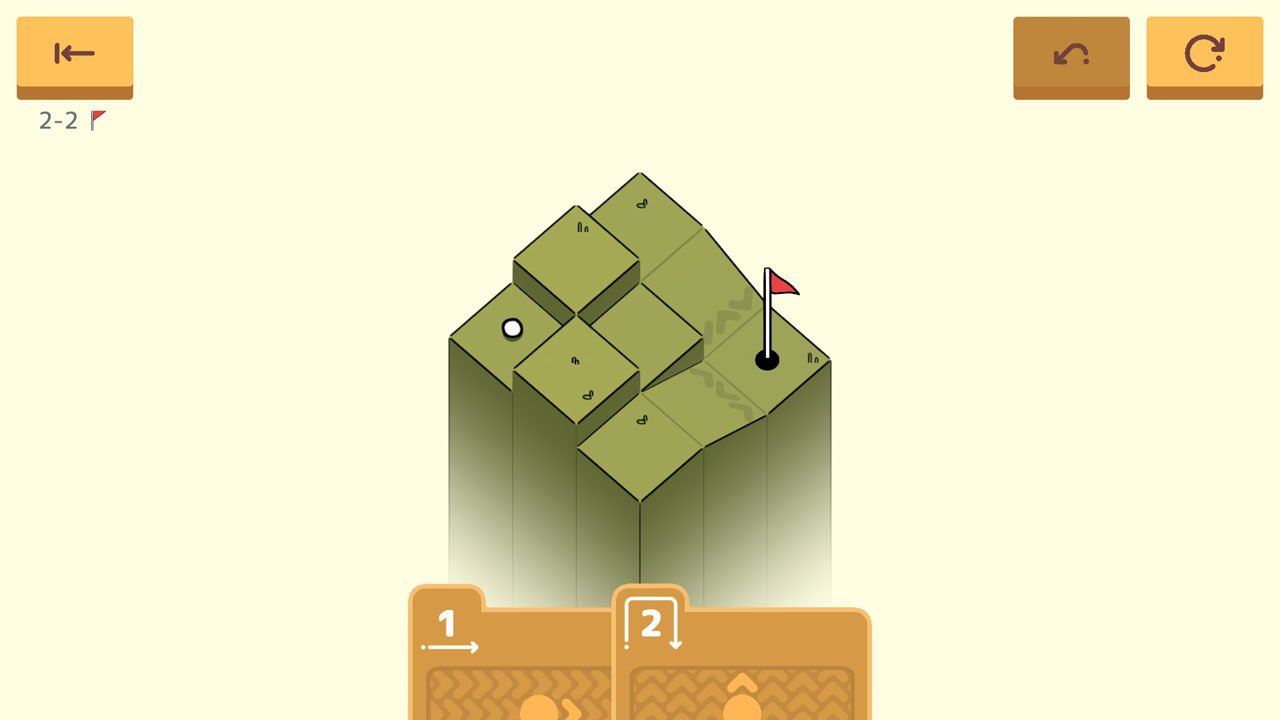Restart the level

point(1204,54)
